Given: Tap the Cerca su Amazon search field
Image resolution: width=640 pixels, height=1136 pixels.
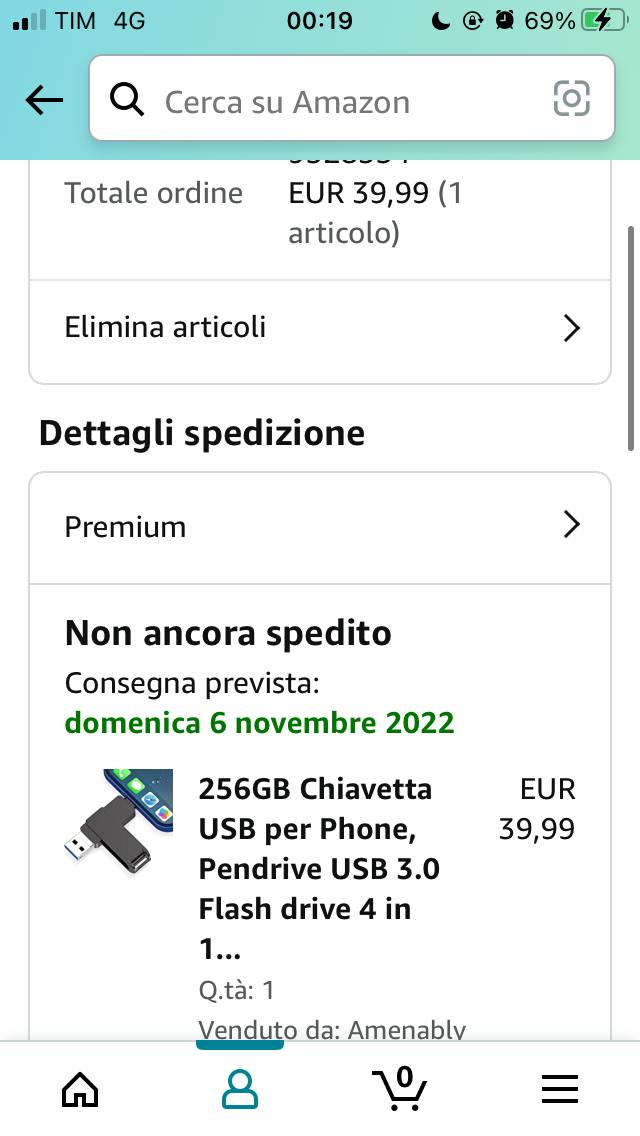Looking at the screenshot, I should (x=330, y=101).
